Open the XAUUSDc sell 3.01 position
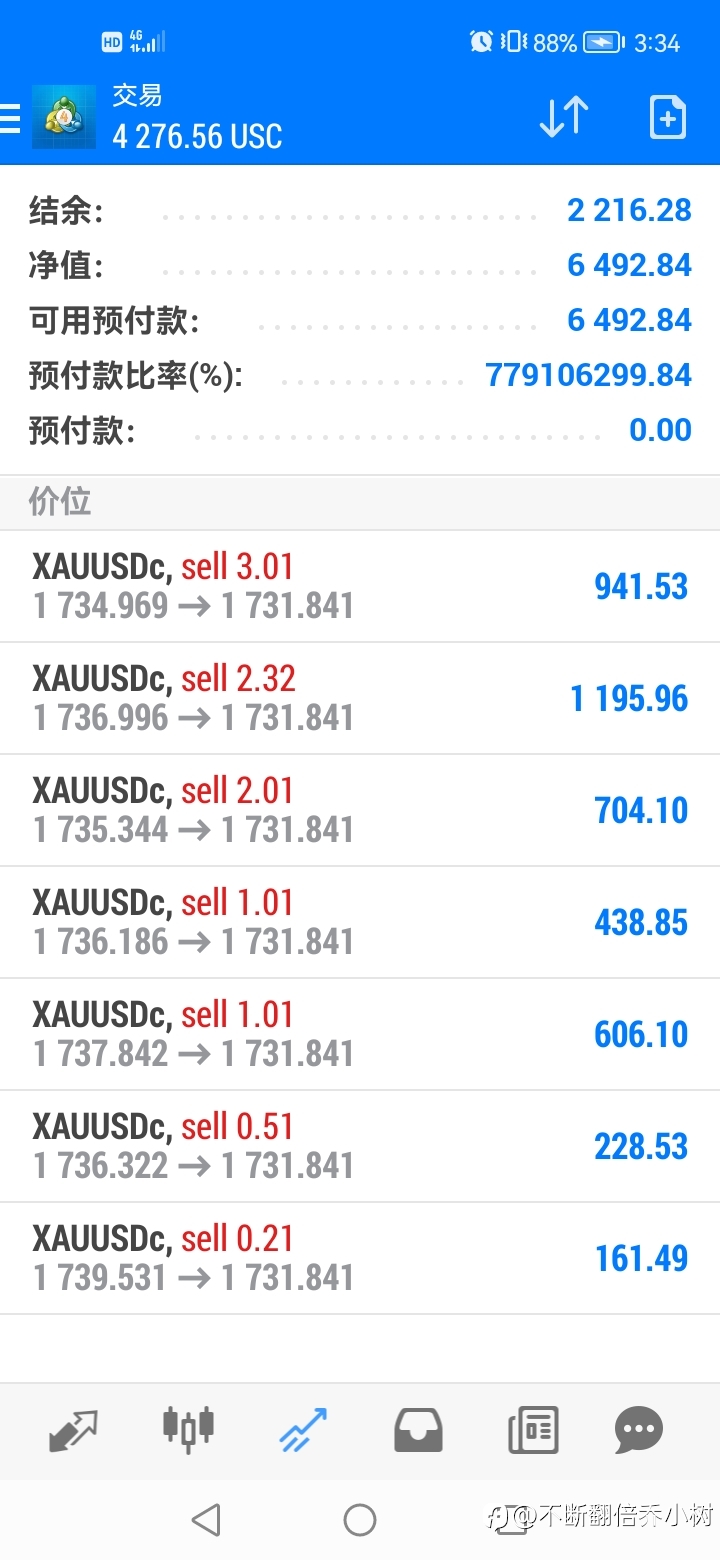This screenshot has height=1560, width=720. tap(360, 586)
